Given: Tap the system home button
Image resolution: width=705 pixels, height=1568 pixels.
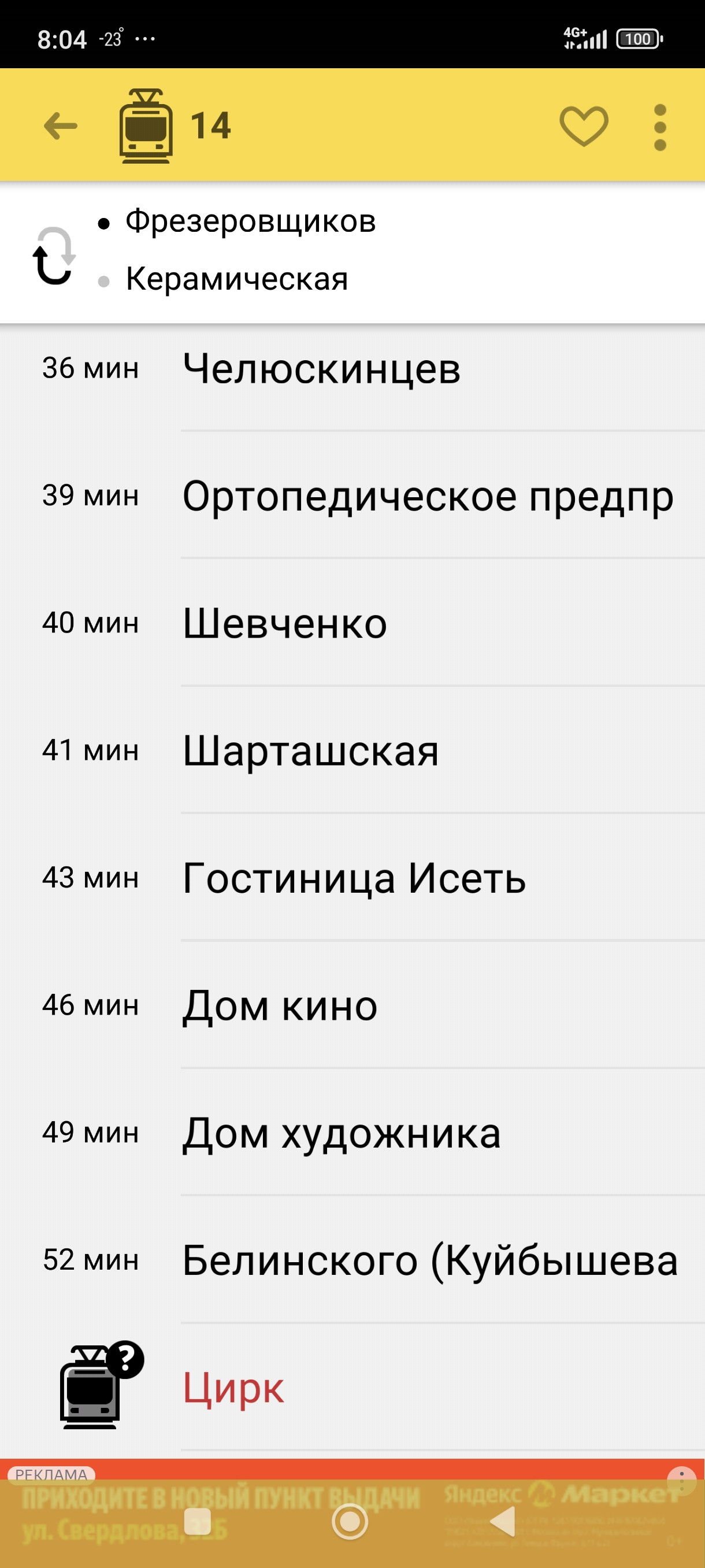Looking at the screenshot, I should point(350,1522).
